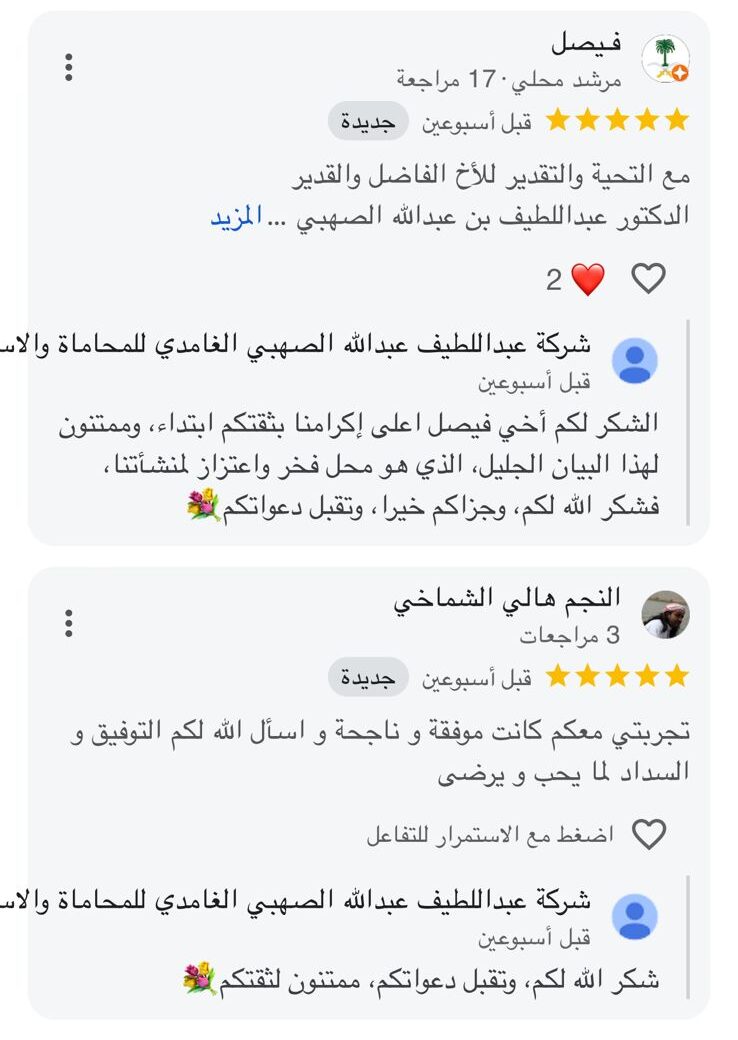Open فيصل's profile picture
The height and width of the screenshot is (1040, 738).
point(665,59)
